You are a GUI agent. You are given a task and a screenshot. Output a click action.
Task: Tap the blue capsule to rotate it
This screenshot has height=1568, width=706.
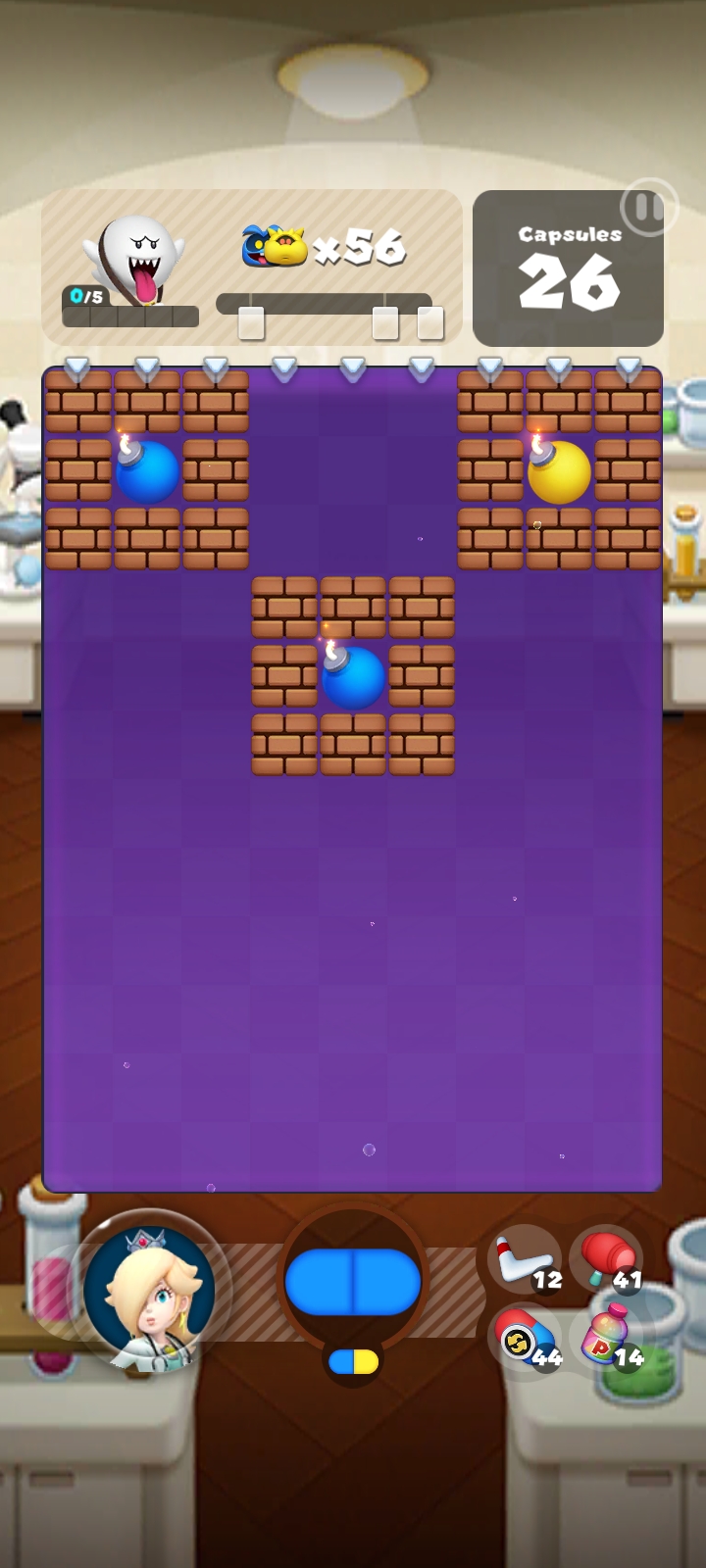tap(353, 1281)
